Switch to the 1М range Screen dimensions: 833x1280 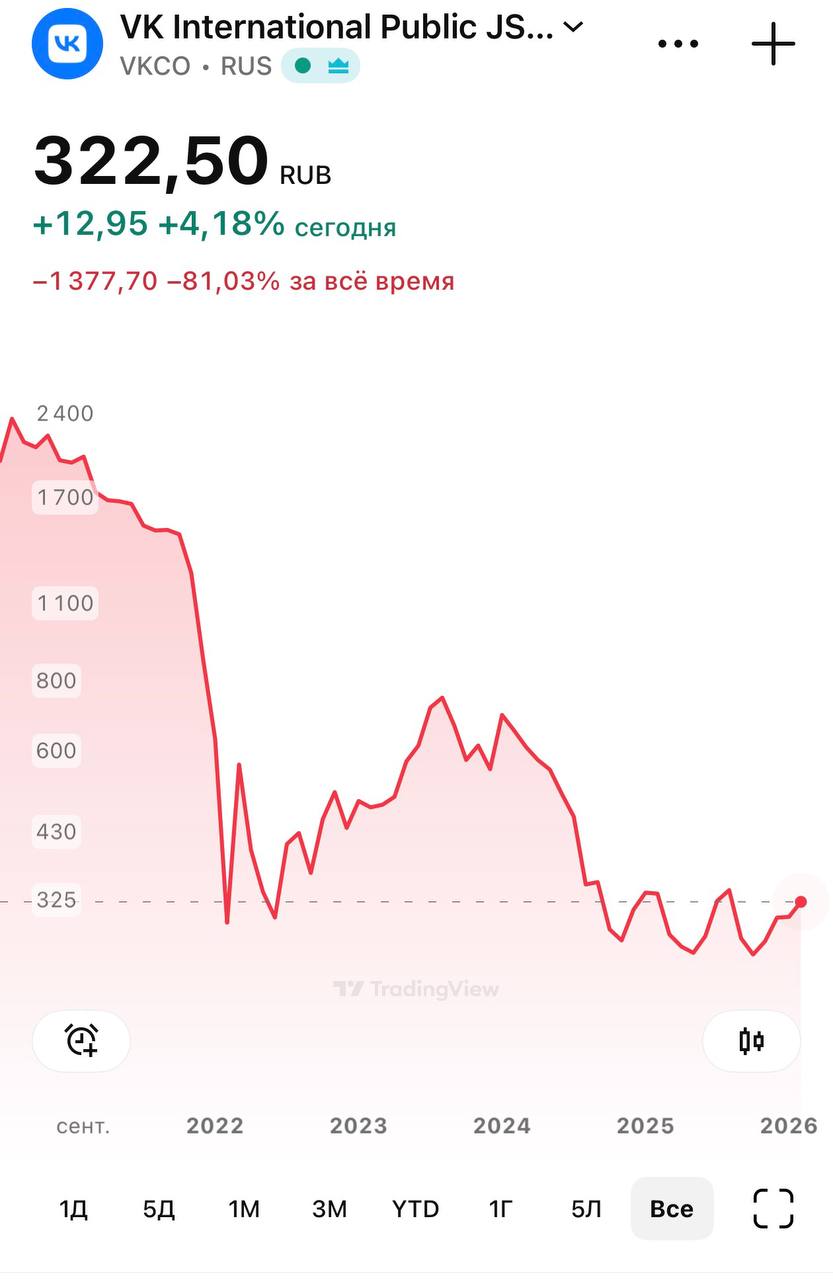pyautogui.click(x=244, y=1209)
